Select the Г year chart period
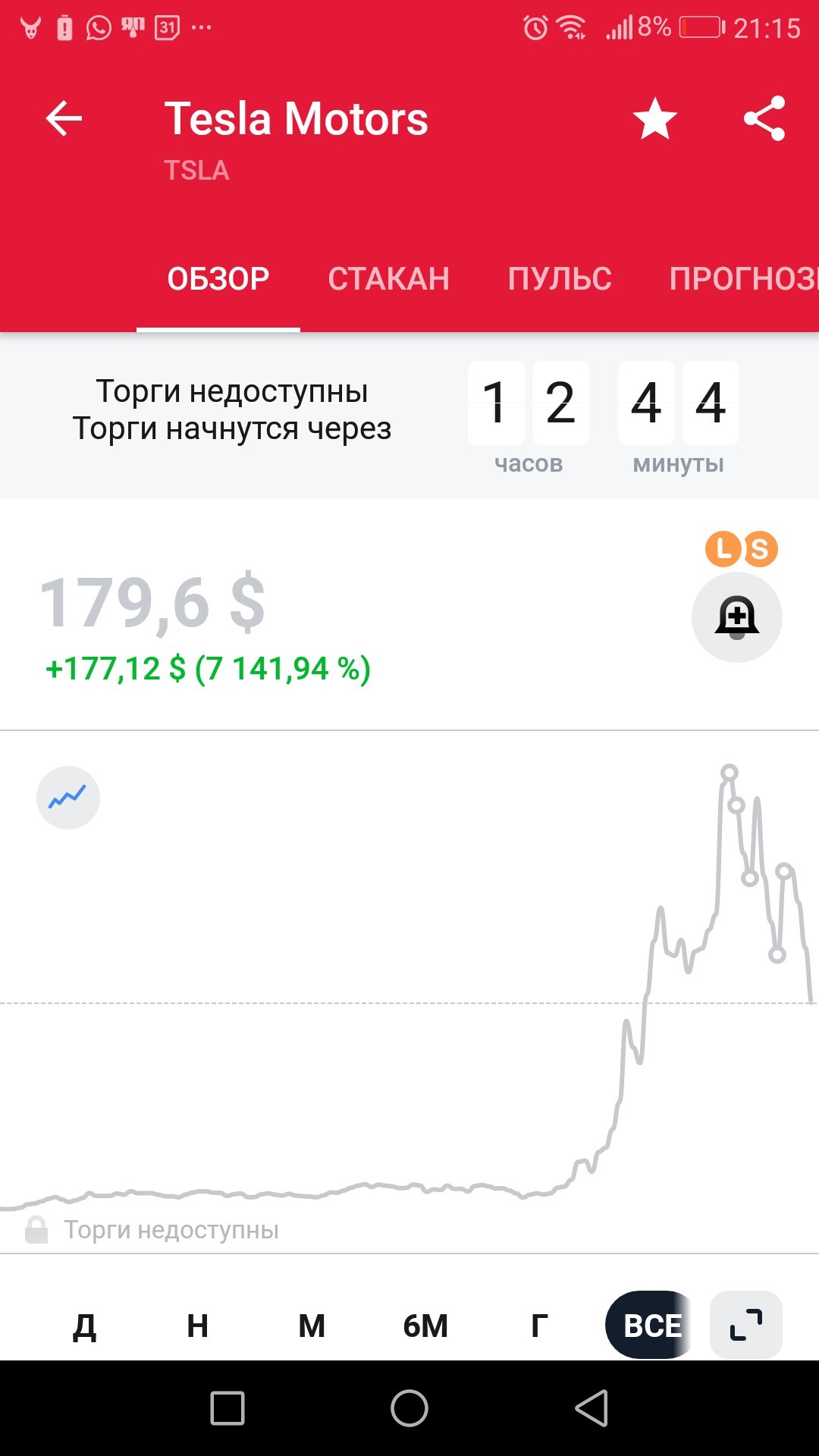819x1456 pixels. (539, 1326)
